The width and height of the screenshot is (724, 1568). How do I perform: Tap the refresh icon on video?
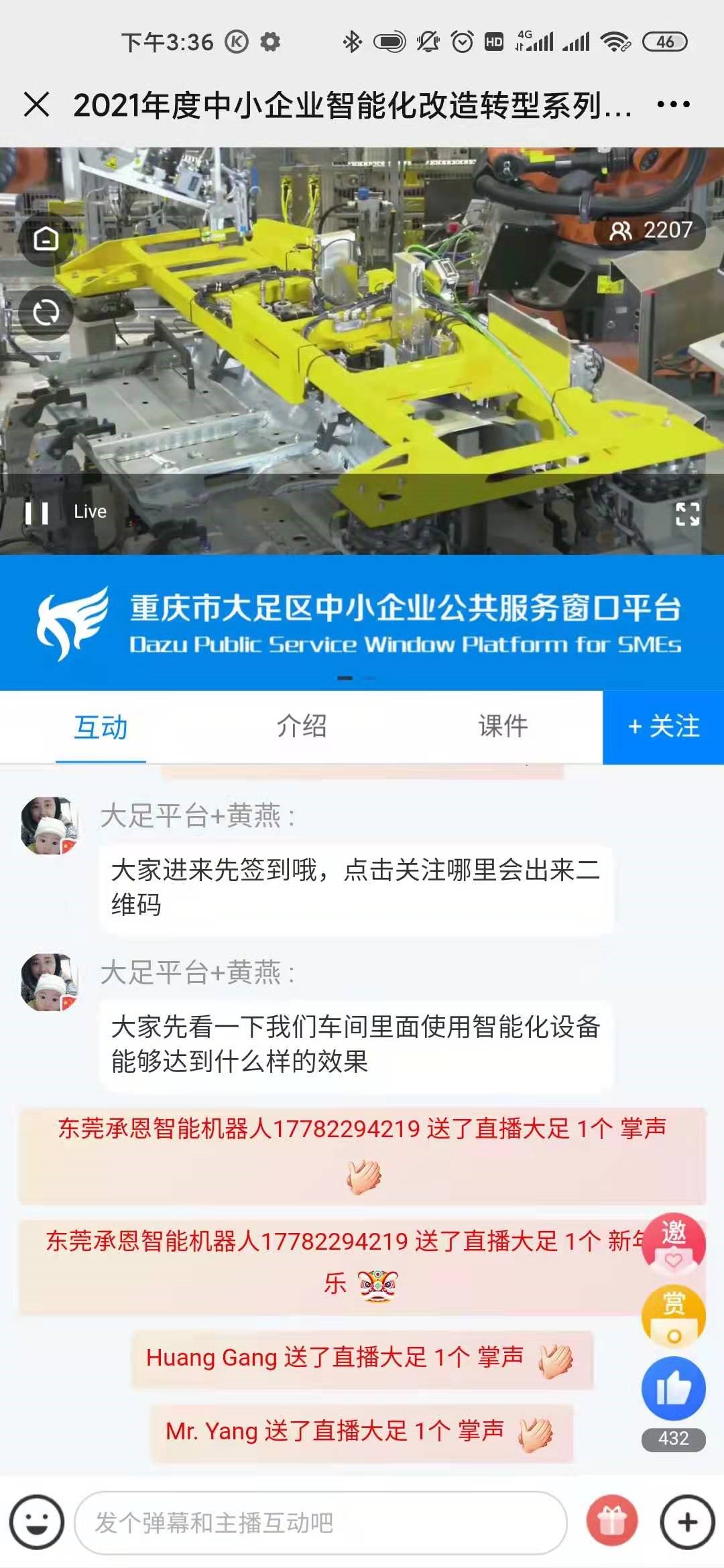pyautogui.click(x=46, y=312)
